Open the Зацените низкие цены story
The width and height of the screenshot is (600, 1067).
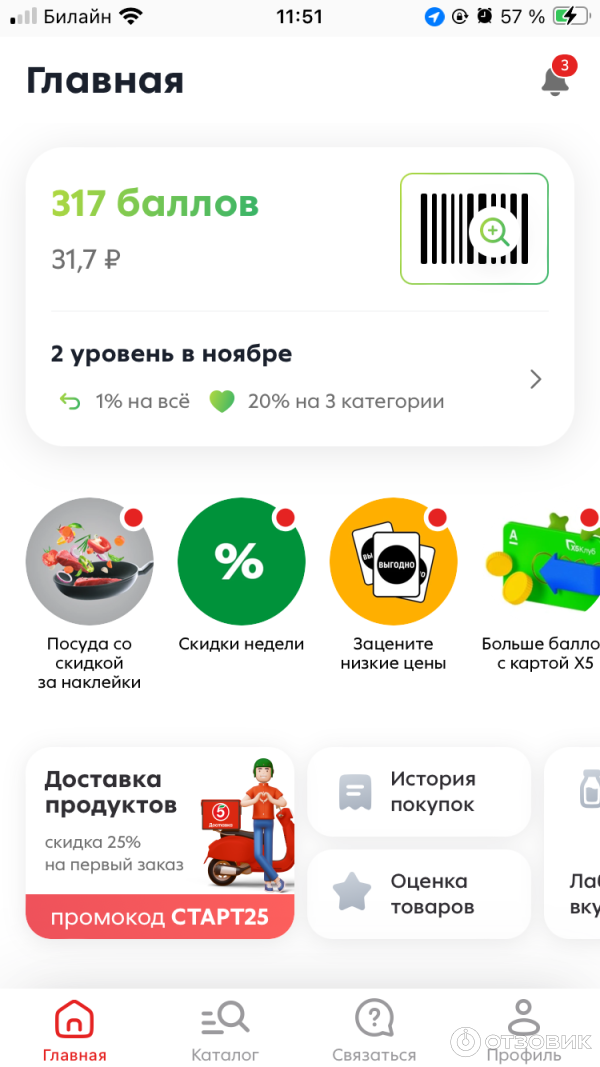393,562
